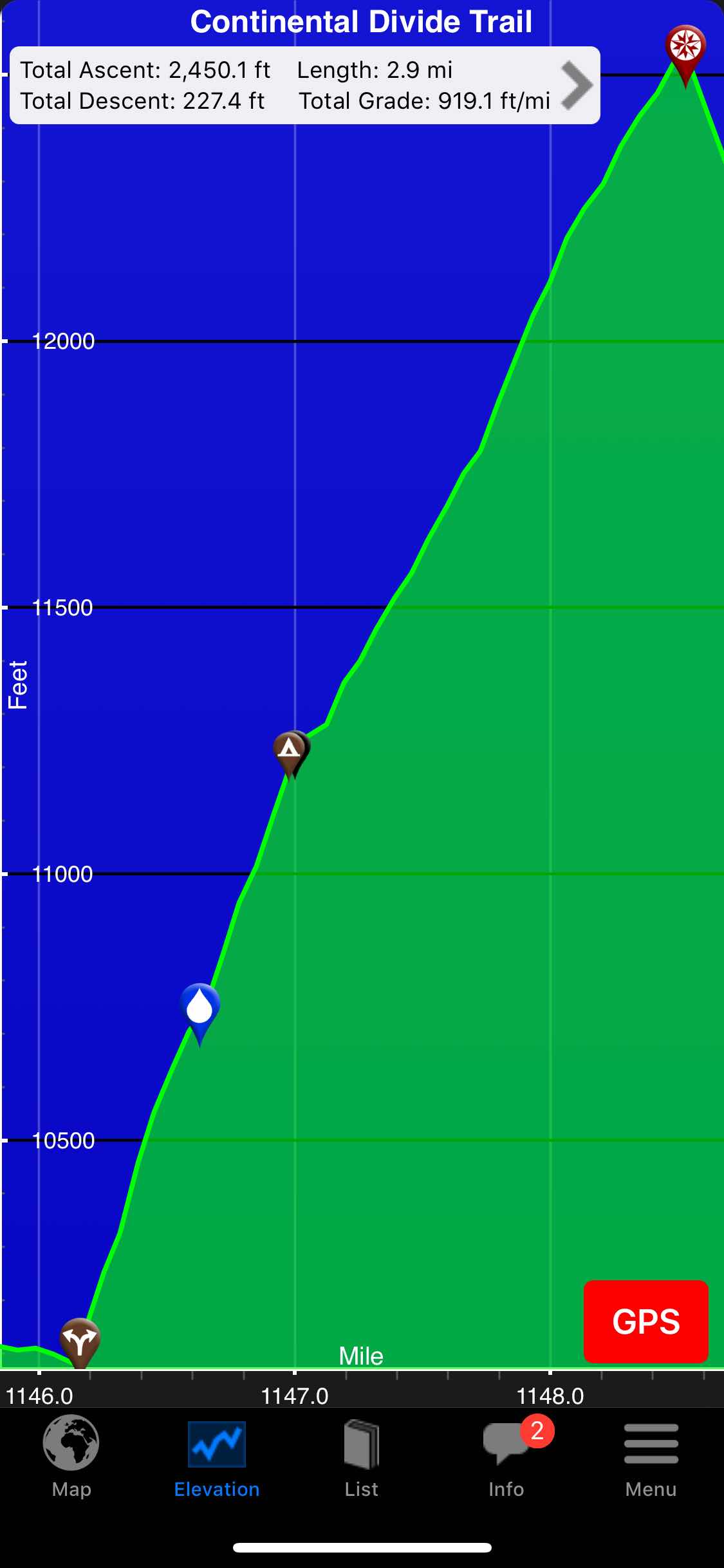Tap the red GPS button

tap(645, 1321)
